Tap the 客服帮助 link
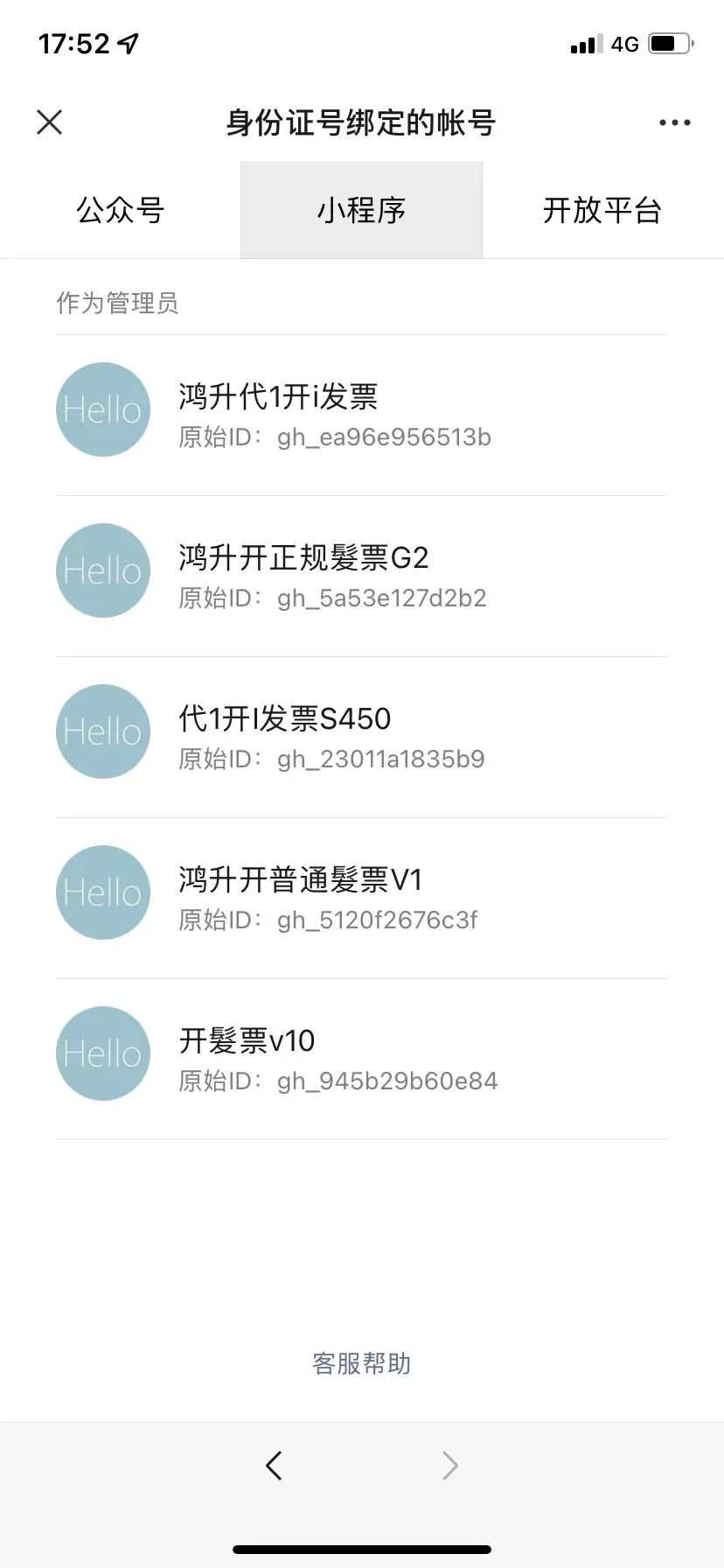 (362, 1363)
